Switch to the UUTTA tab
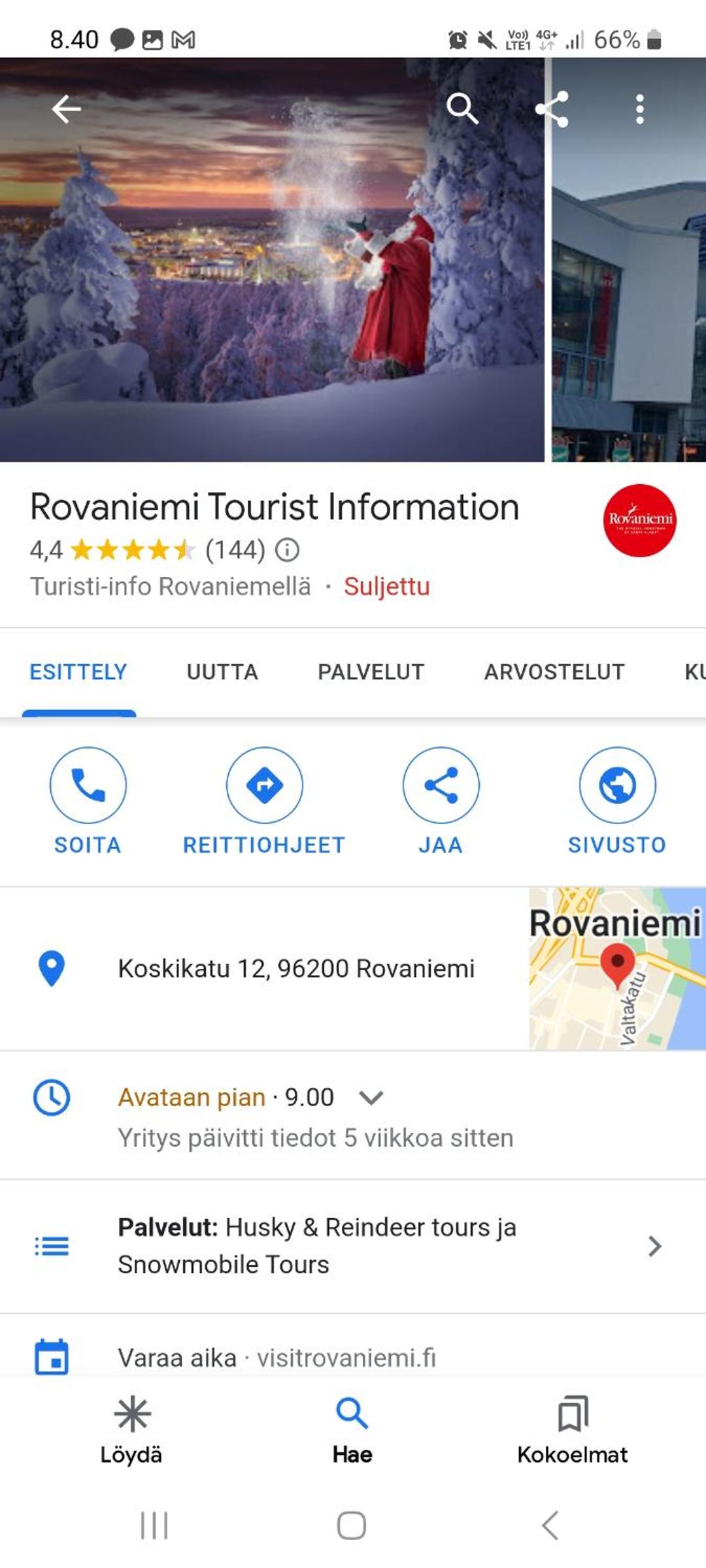 tap(222, 672)
